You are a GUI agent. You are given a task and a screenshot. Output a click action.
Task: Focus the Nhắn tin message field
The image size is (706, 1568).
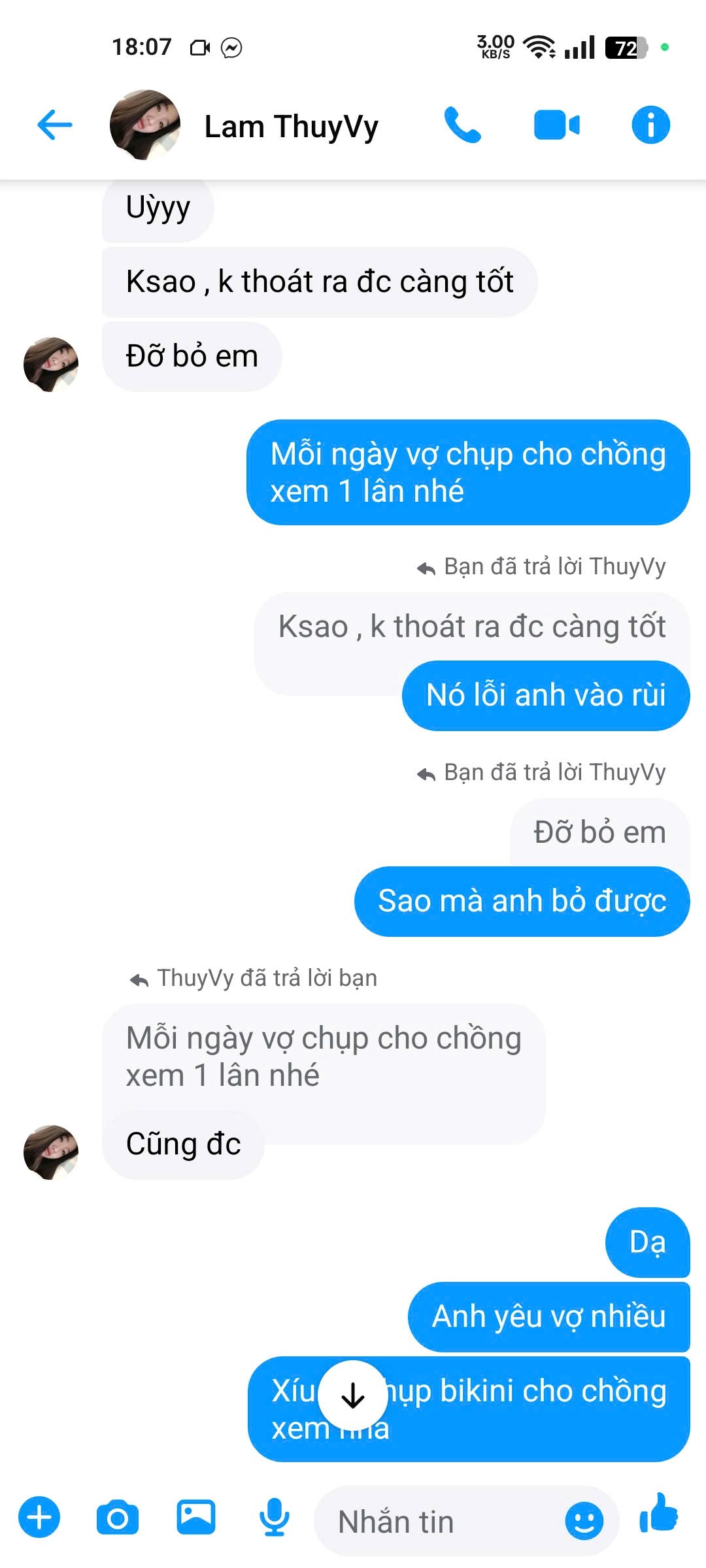[x=438, y=1522]
